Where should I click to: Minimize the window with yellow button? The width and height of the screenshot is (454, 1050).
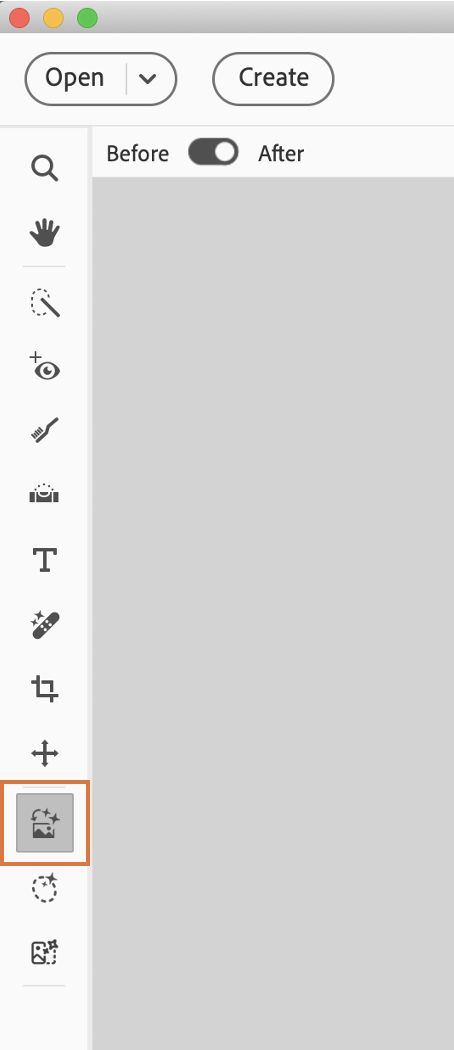click(x=53, y=17)
